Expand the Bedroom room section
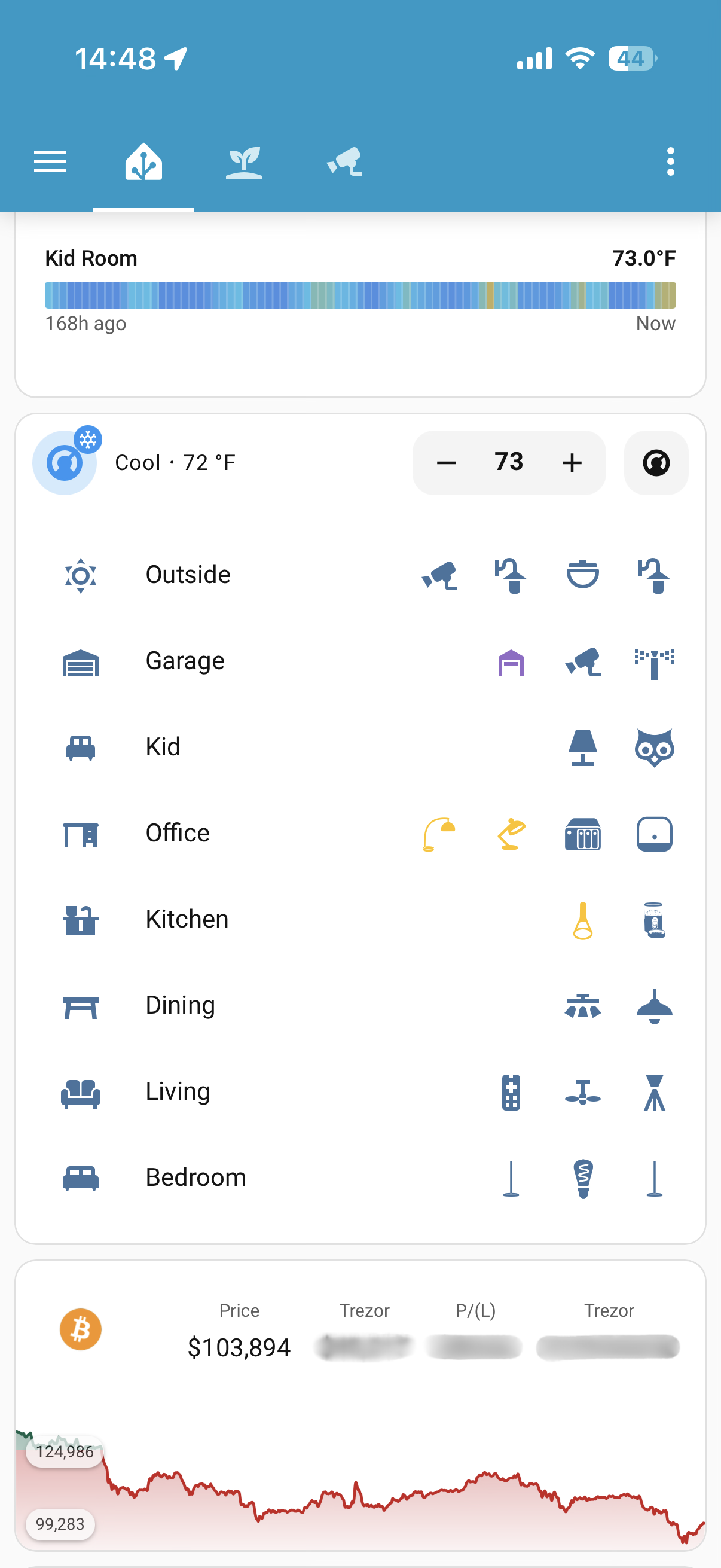The height and width of the screenshot is (1568, 721). click(195, 1177)
